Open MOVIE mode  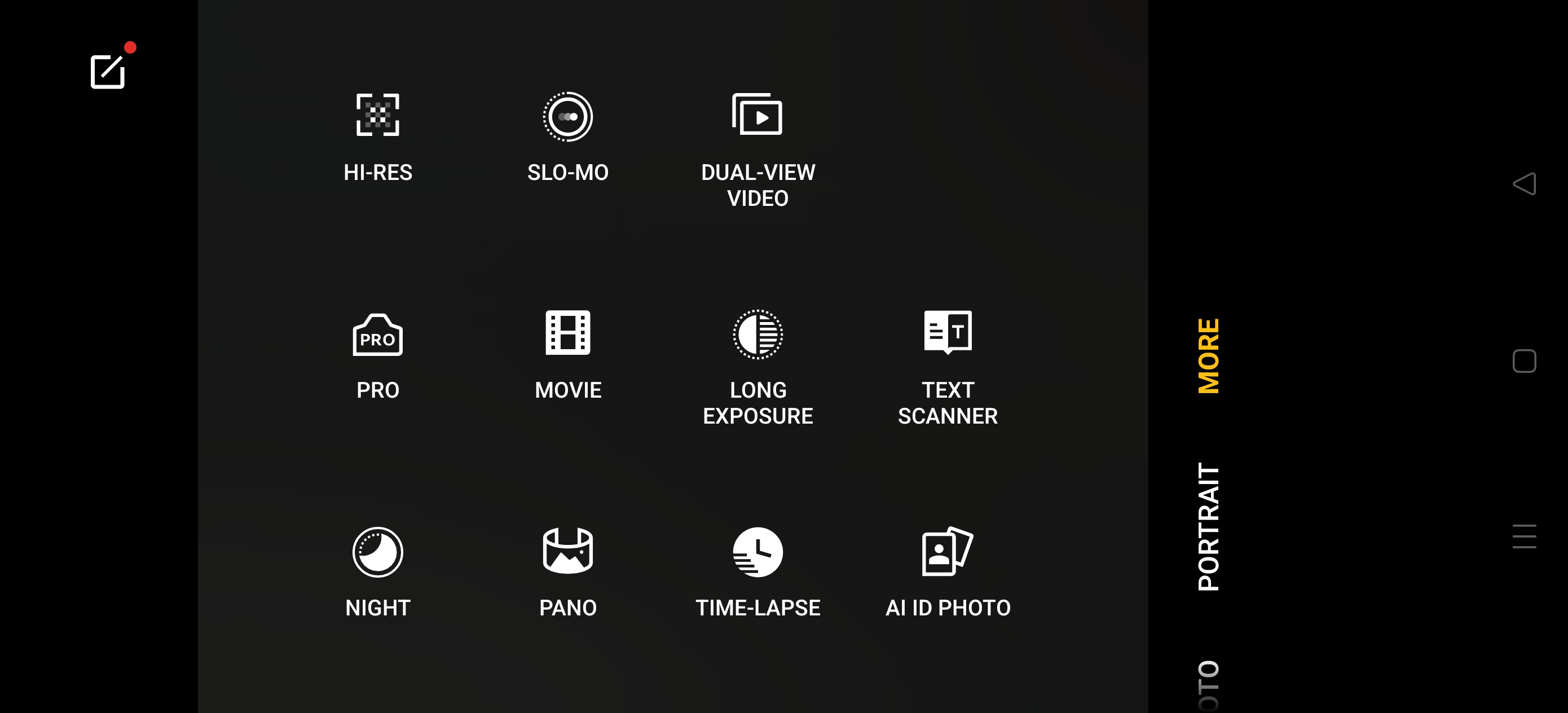(x=567, y=354)
